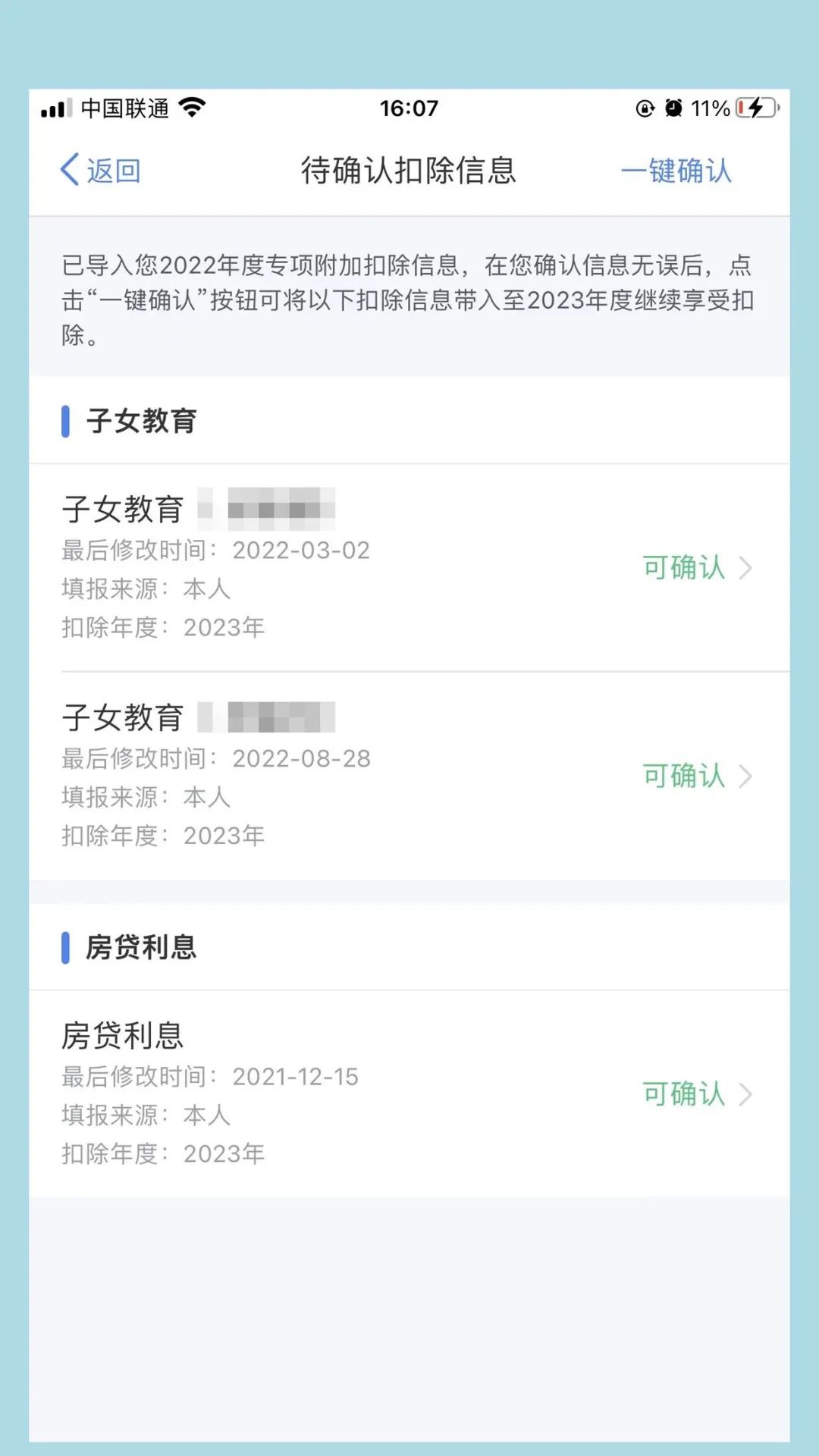
Task: Open 子女教育 entry modified 2022-08-28
Action: [409, 776]
